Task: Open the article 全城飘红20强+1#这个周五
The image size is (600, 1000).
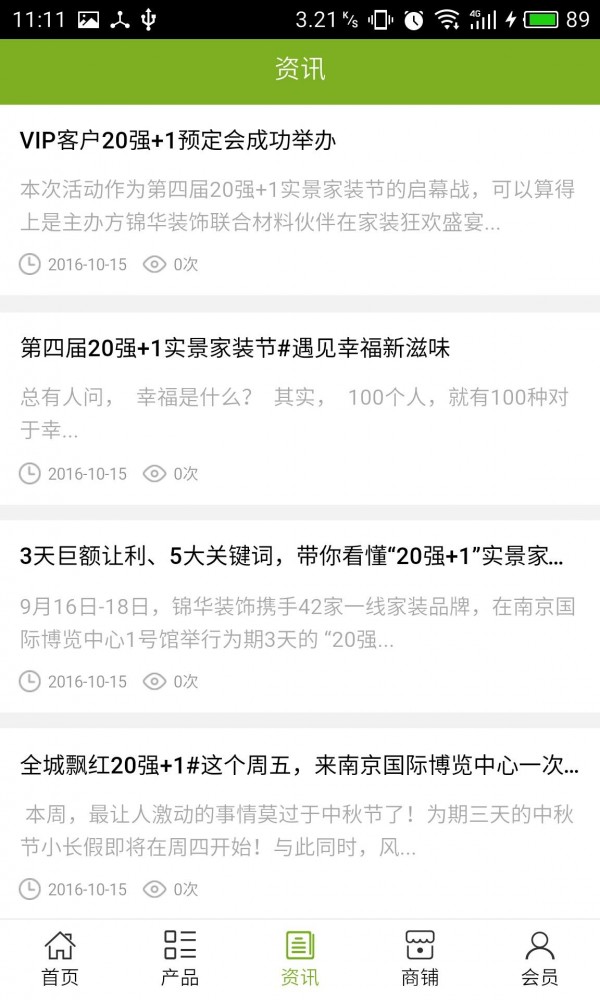Action: (300, 766)
